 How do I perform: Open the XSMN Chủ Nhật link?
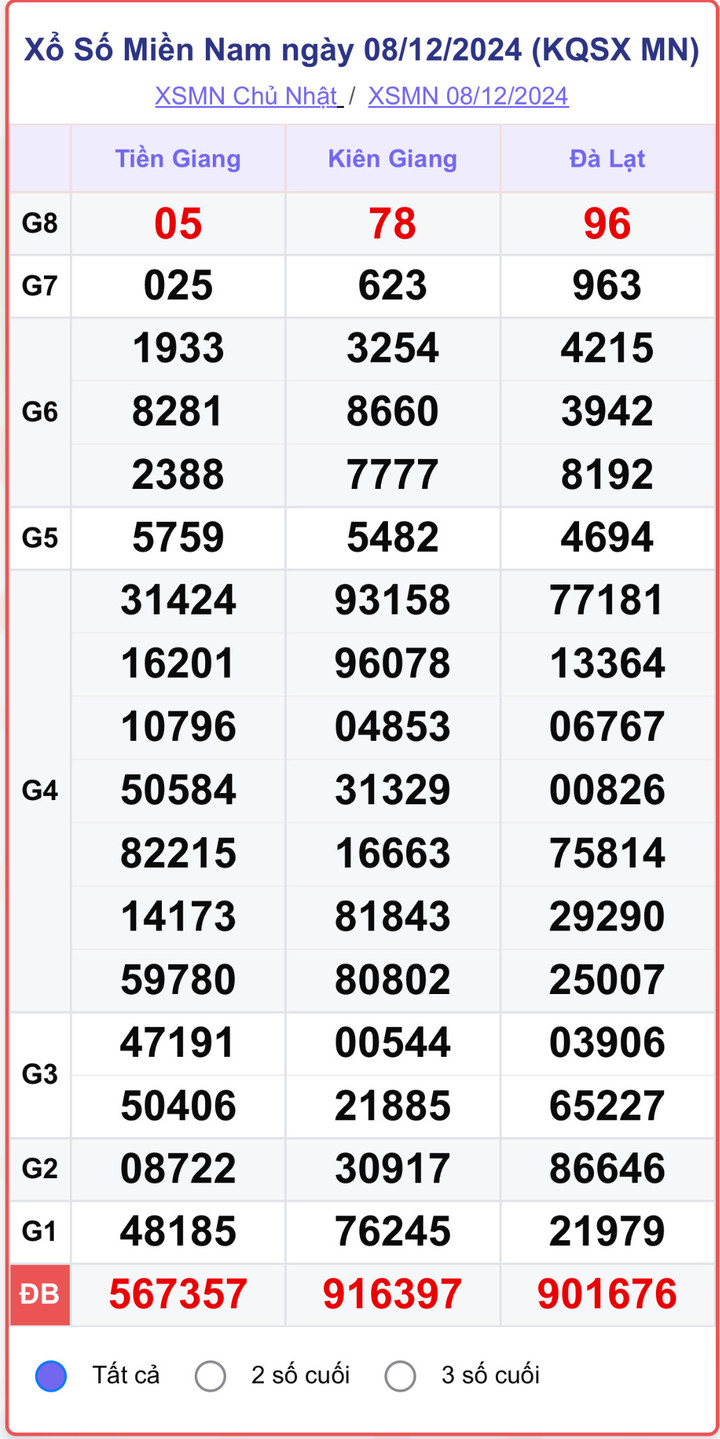pyautogui.click(x=247, y=96)
